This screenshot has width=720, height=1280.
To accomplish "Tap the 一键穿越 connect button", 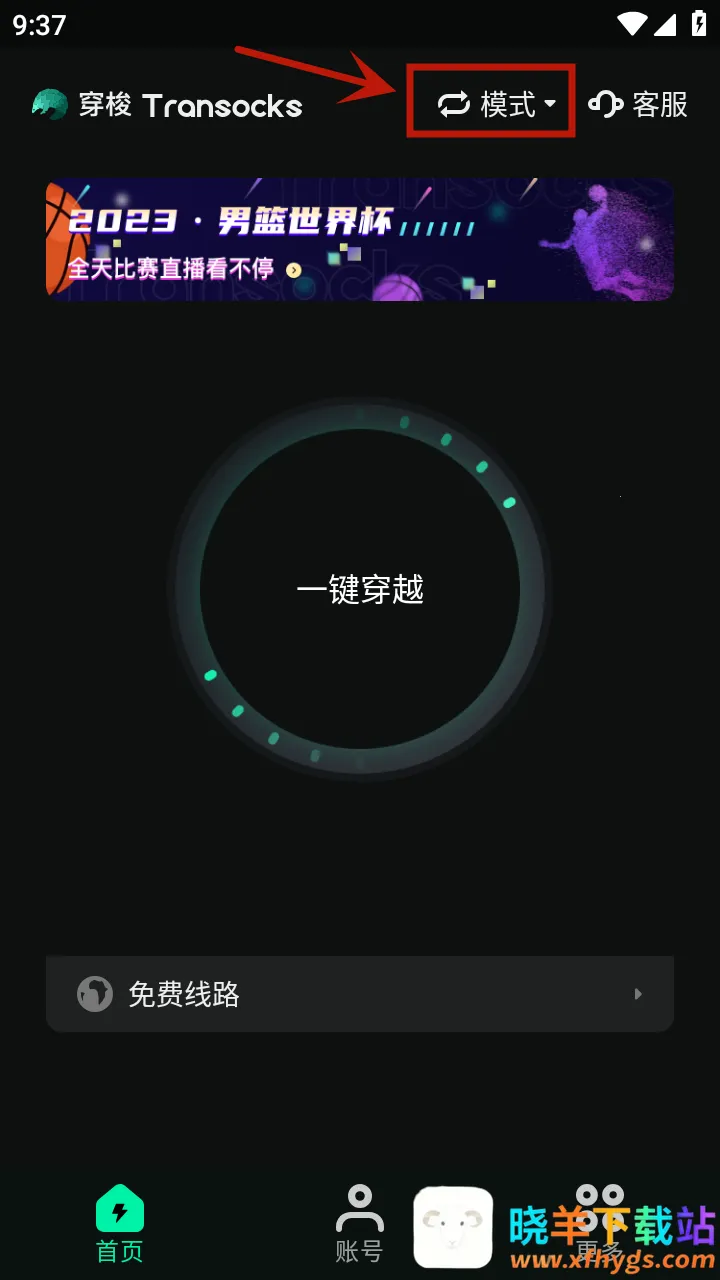I will coord(360,590).
